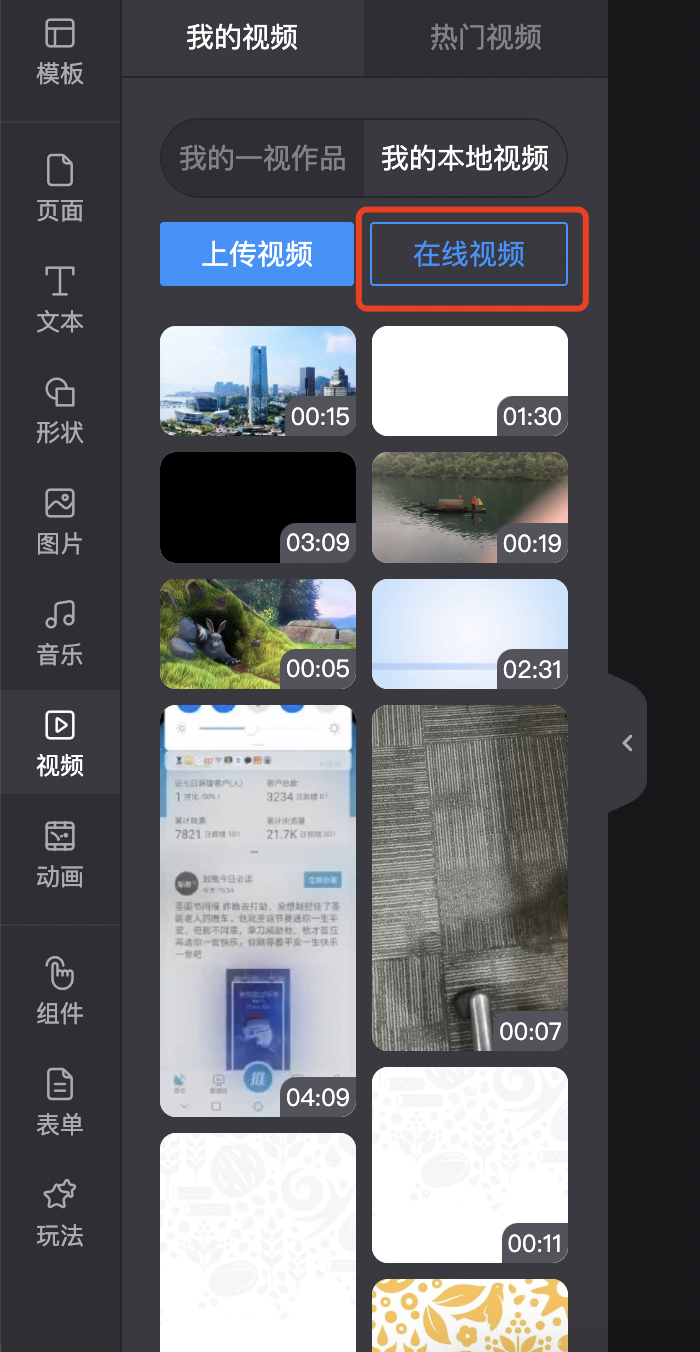The width and height of the screenshot is (700, 1352).
Task: Open the 玩法 panel
Action: coord(60,1212)
